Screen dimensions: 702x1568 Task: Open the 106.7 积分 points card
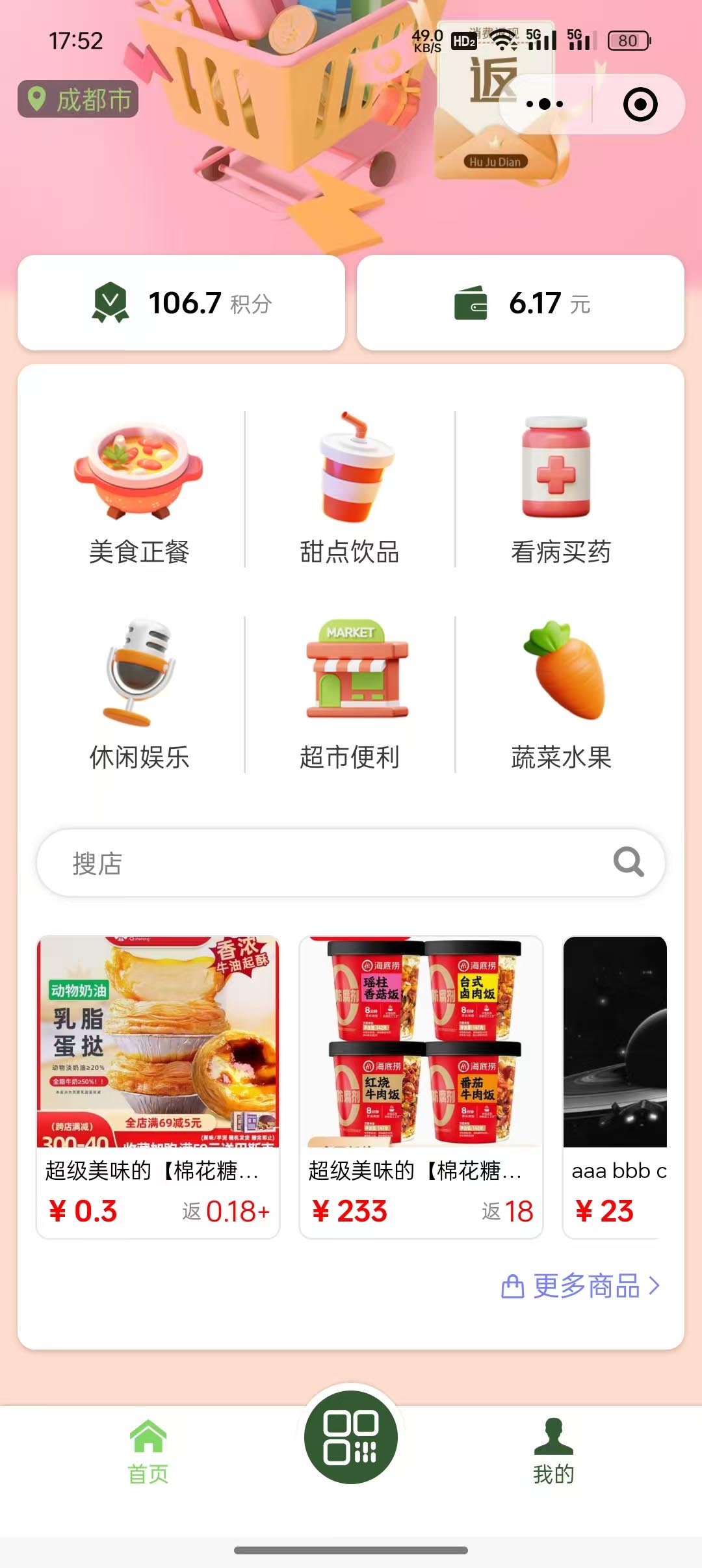pos(181,303)
